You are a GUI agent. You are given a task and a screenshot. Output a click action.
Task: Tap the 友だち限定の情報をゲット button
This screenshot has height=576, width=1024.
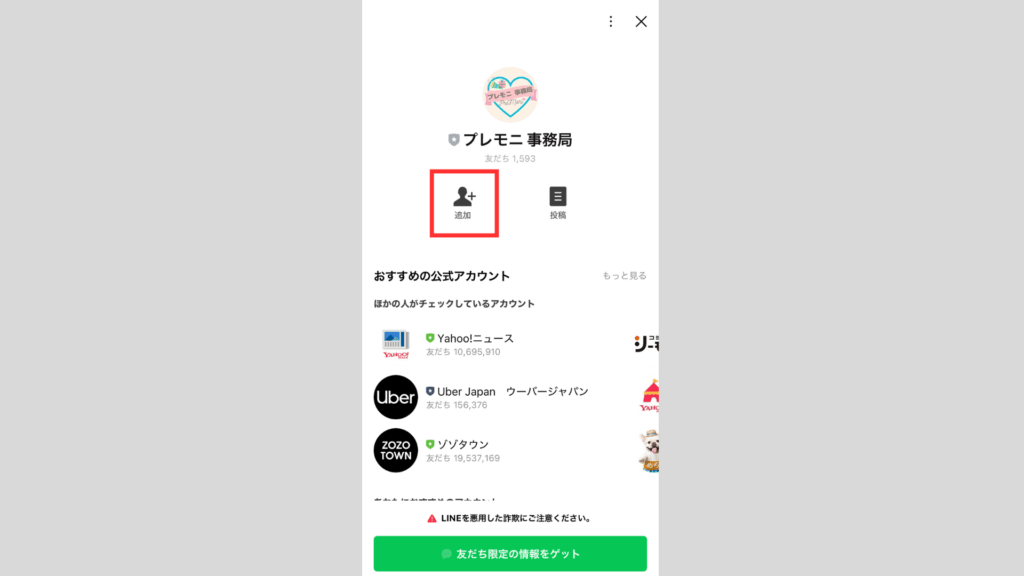510,553
